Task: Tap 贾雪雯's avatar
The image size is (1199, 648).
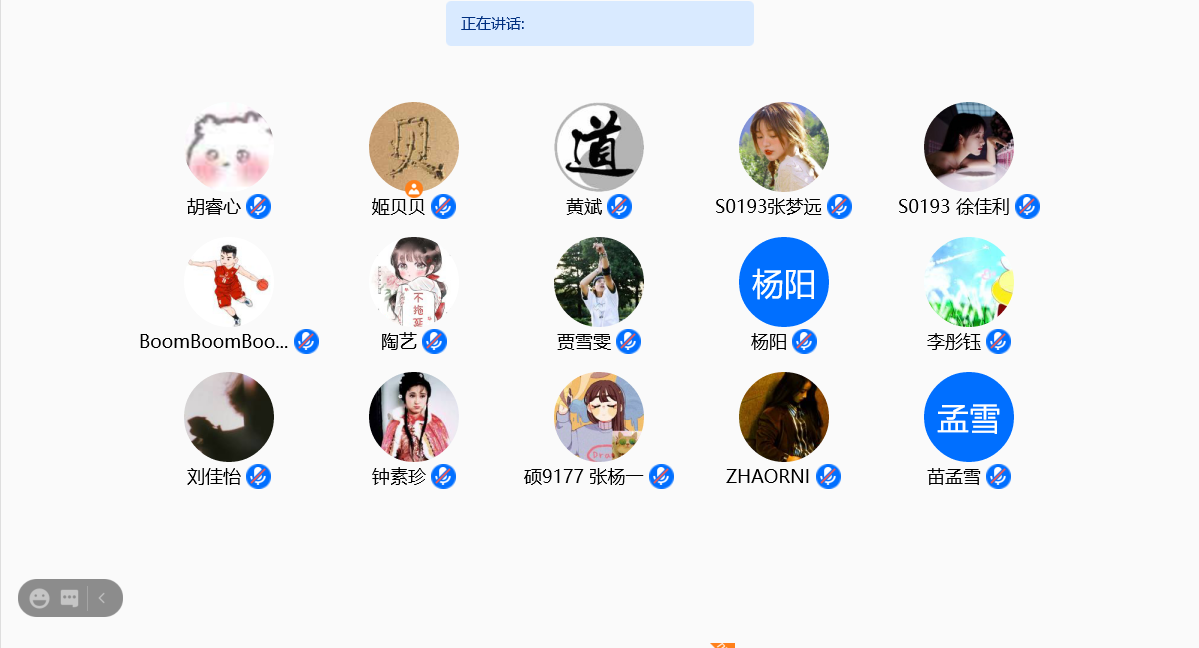Action: click(599, 282)
